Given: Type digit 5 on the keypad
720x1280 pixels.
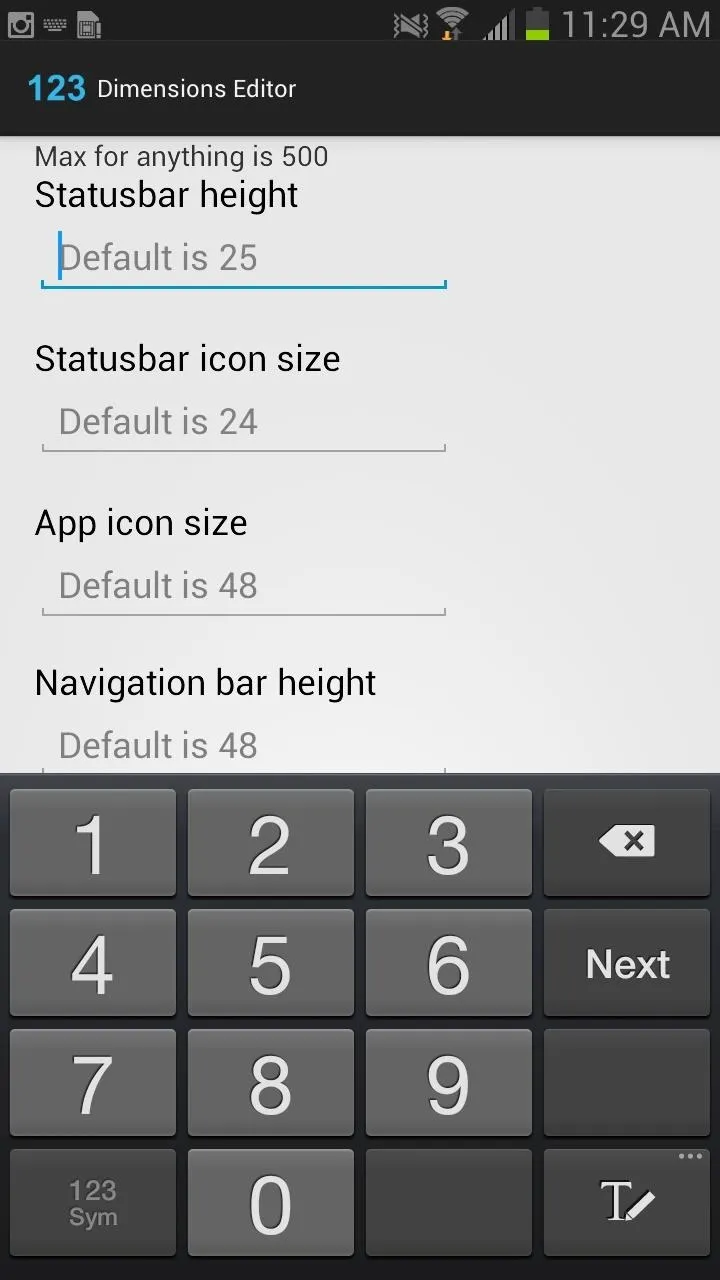Looking at the screenshot, I should [270, 964].
